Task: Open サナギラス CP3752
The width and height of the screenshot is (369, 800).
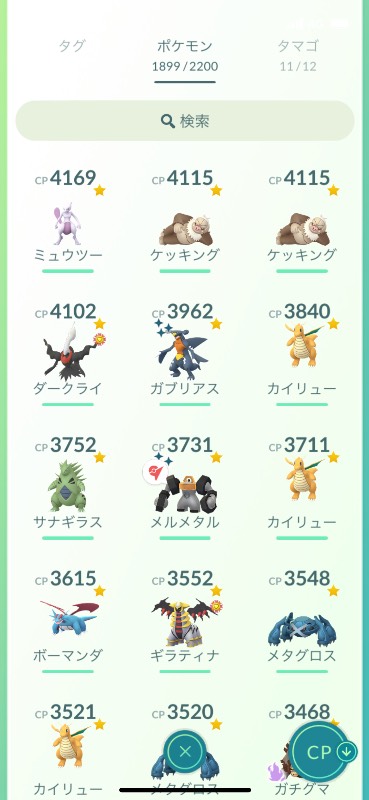Action: [x=68, y=488]
